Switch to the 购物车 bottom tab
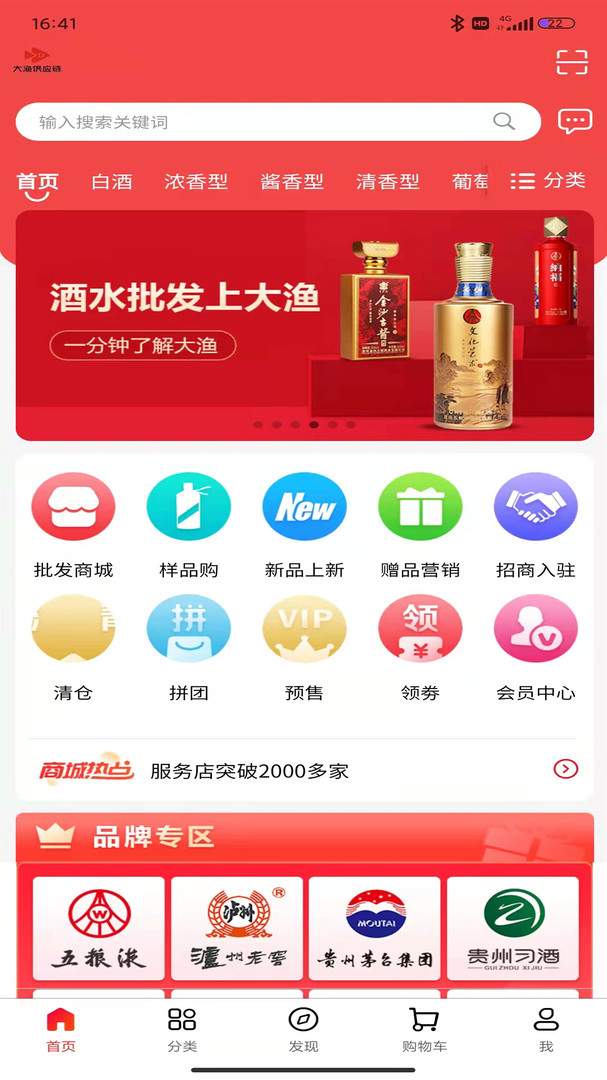Image resolution: width=607 pixels, height=1080 pixels. (x=424, y=1030)
